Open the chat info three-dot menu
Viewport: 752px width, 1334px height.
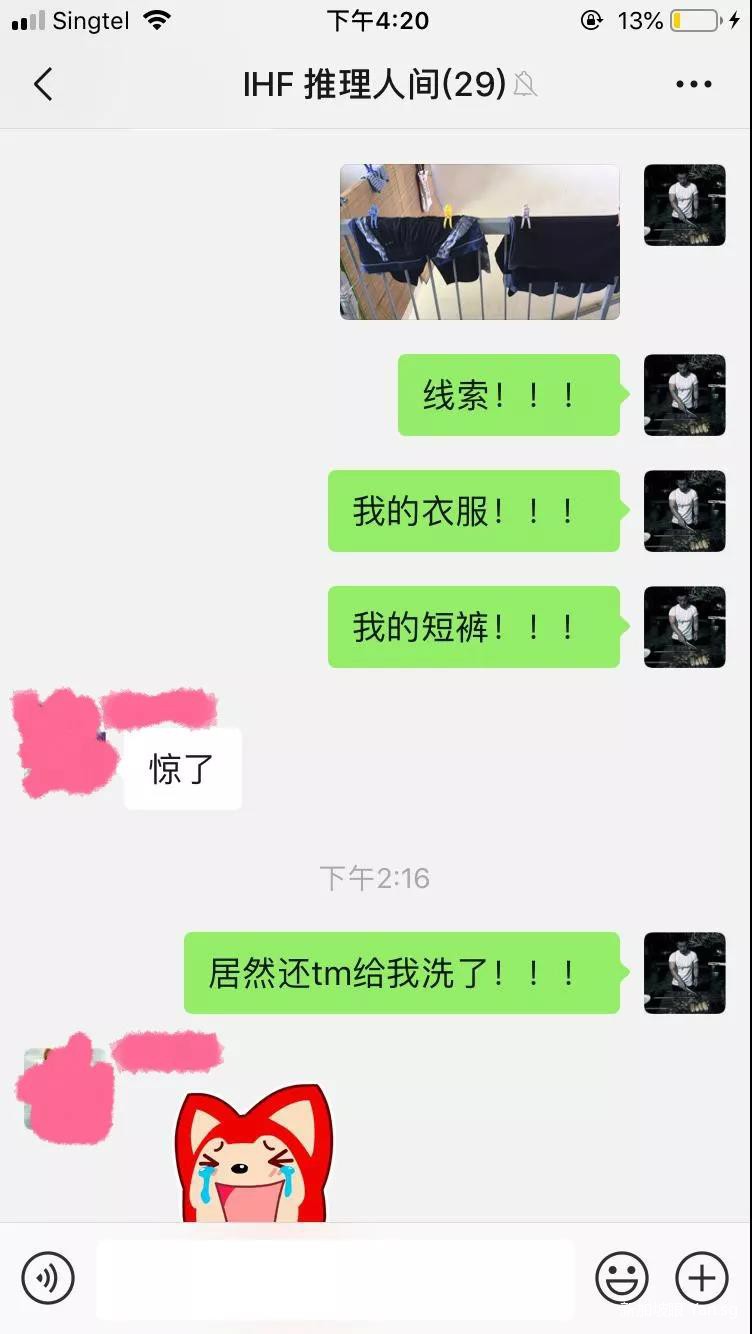coord(693,85)
